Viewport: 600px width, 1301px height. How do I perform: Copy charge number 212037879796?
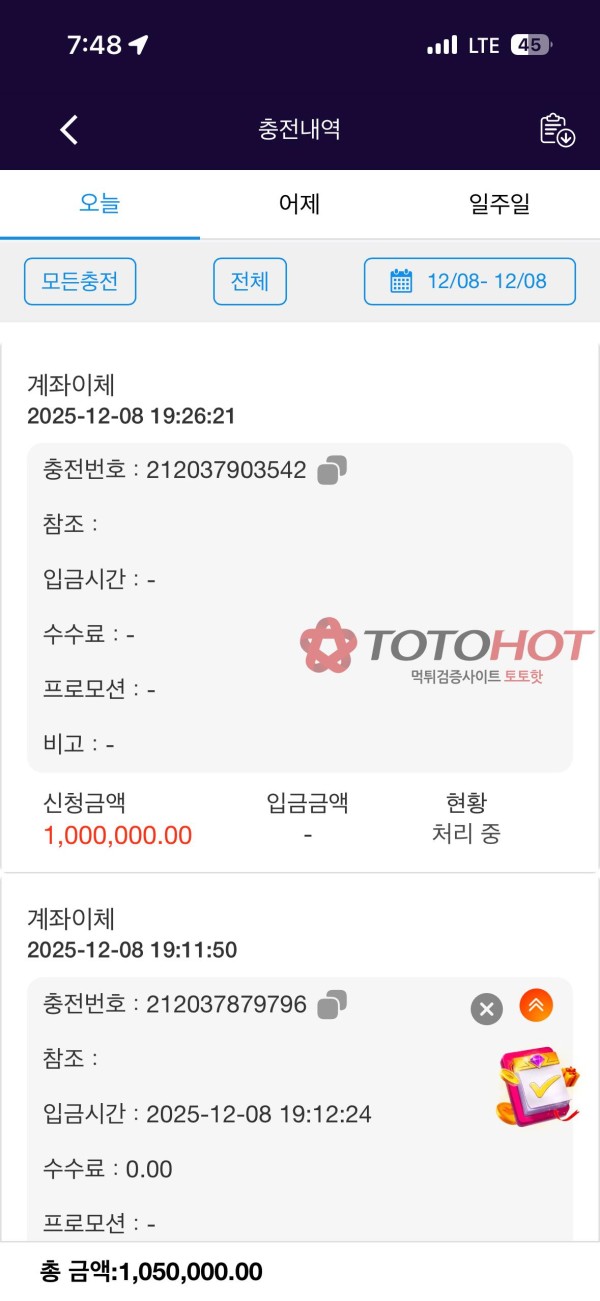332,1004
